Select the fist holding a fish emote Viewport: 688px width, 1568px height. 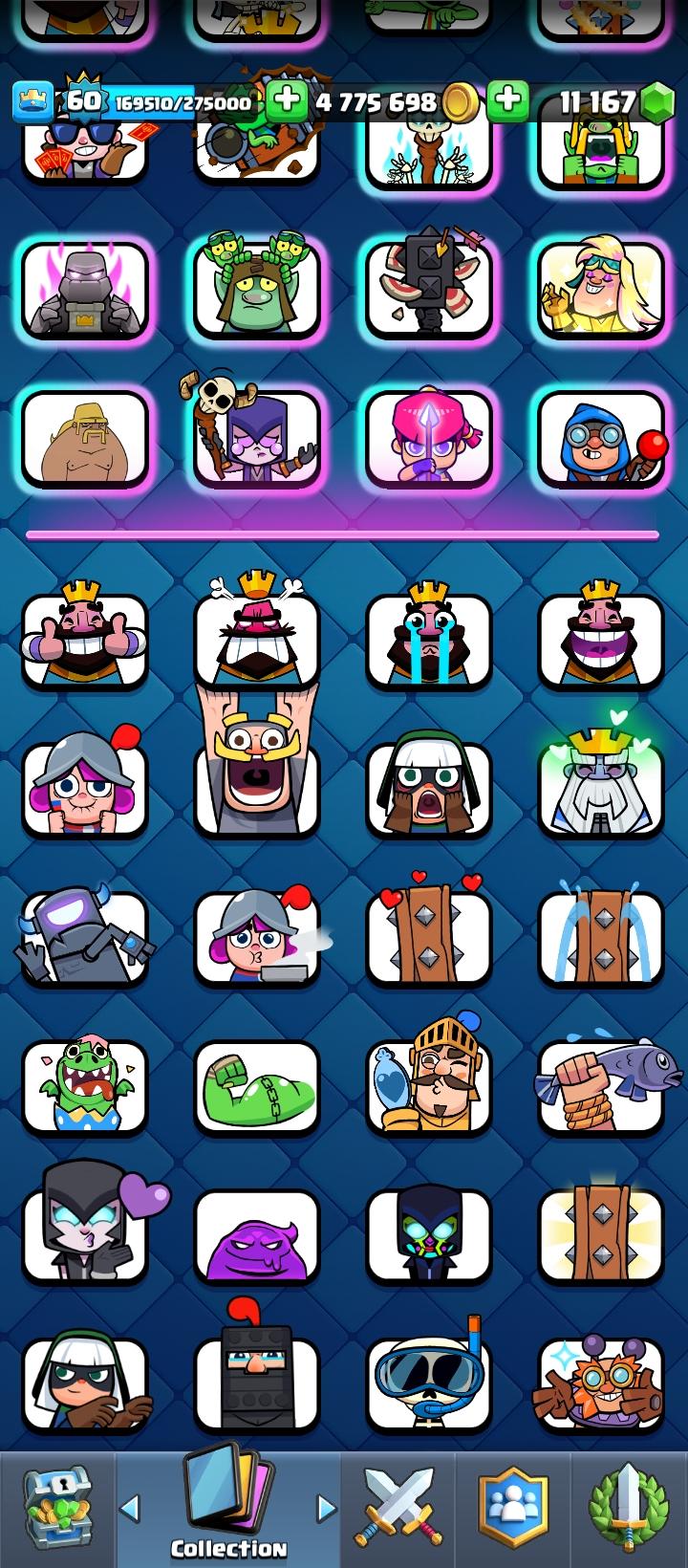pos(601,1086)
